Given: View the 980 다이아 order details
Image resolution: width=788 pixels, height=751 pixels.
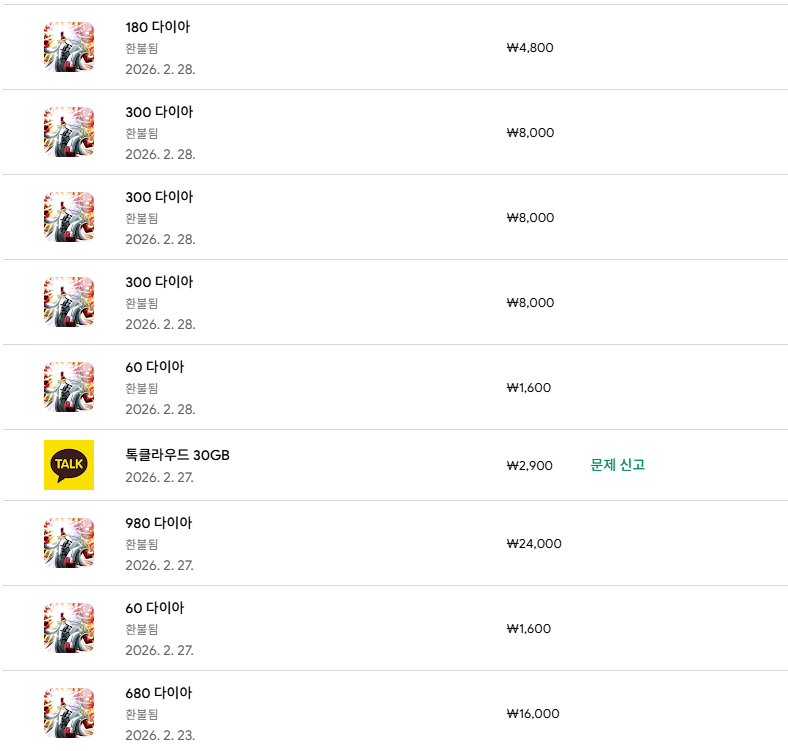Looking at the screenshot, I should (x=158, y=523).
